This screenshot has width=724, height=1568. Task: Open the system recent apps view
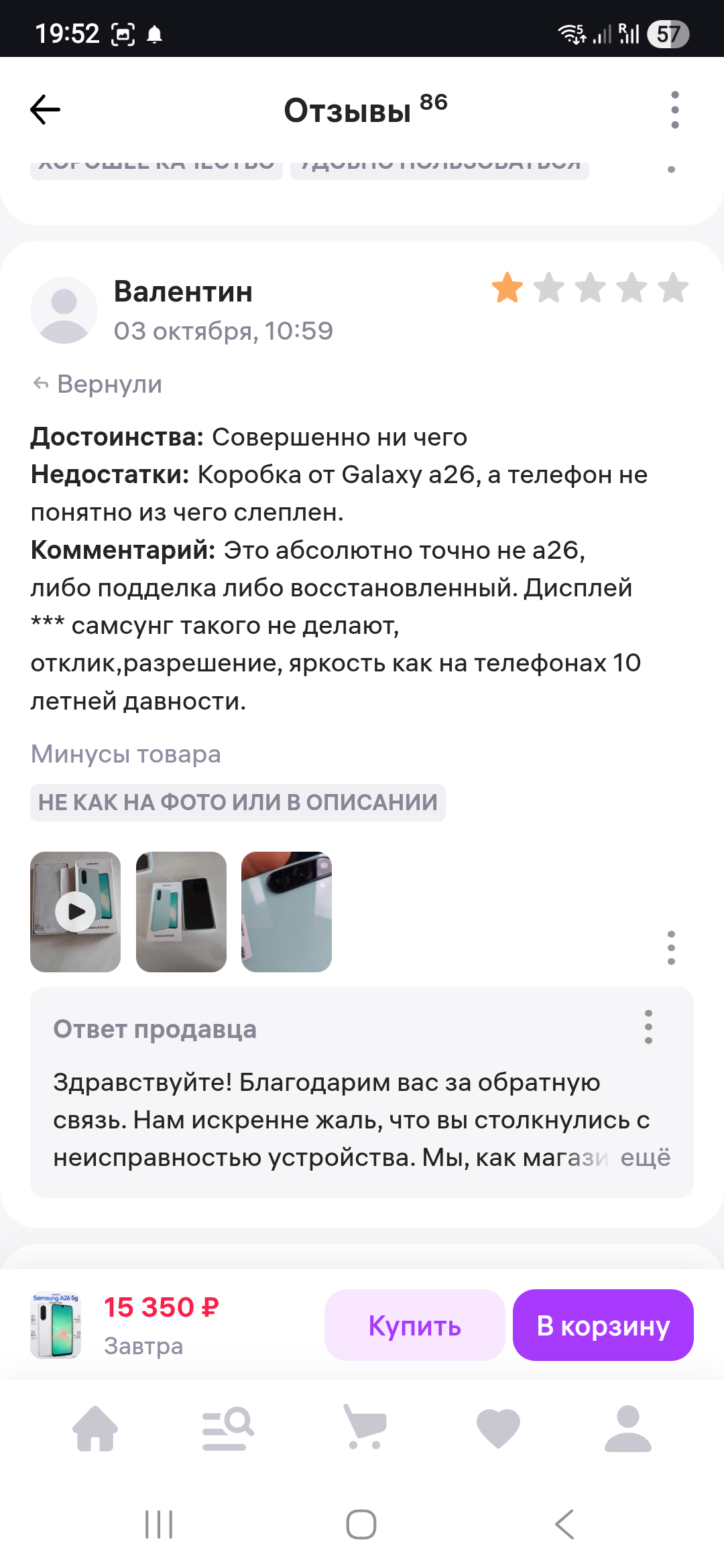point(159,1524)
